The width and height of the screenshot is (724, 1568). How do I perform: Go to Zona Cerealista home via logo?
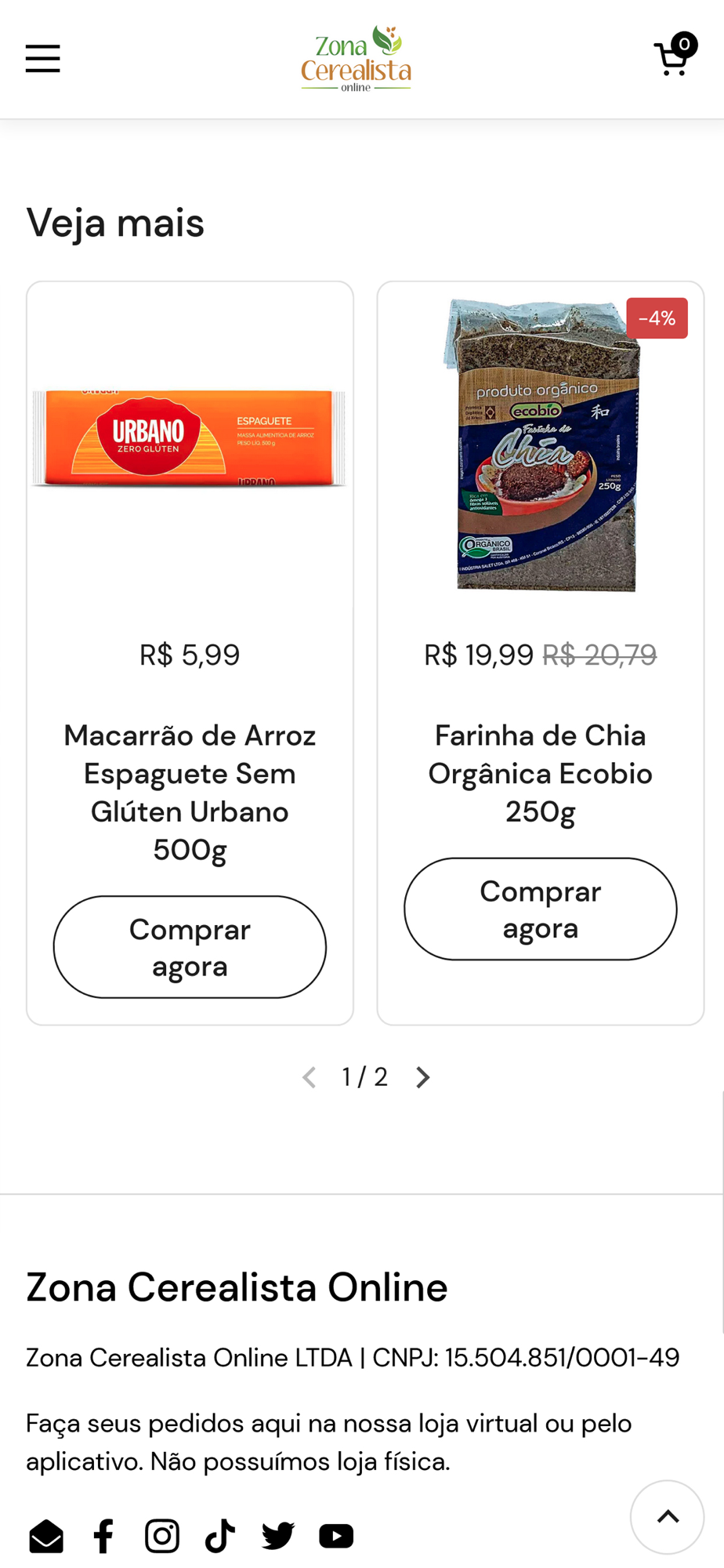[357, 59]
